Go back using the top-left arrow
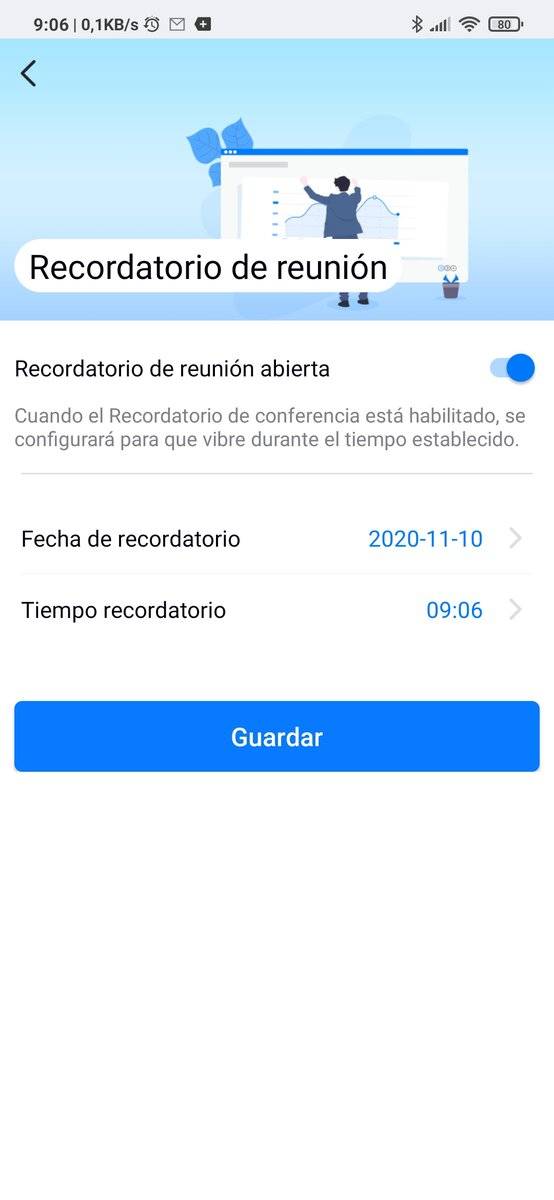 click(28, 73)
